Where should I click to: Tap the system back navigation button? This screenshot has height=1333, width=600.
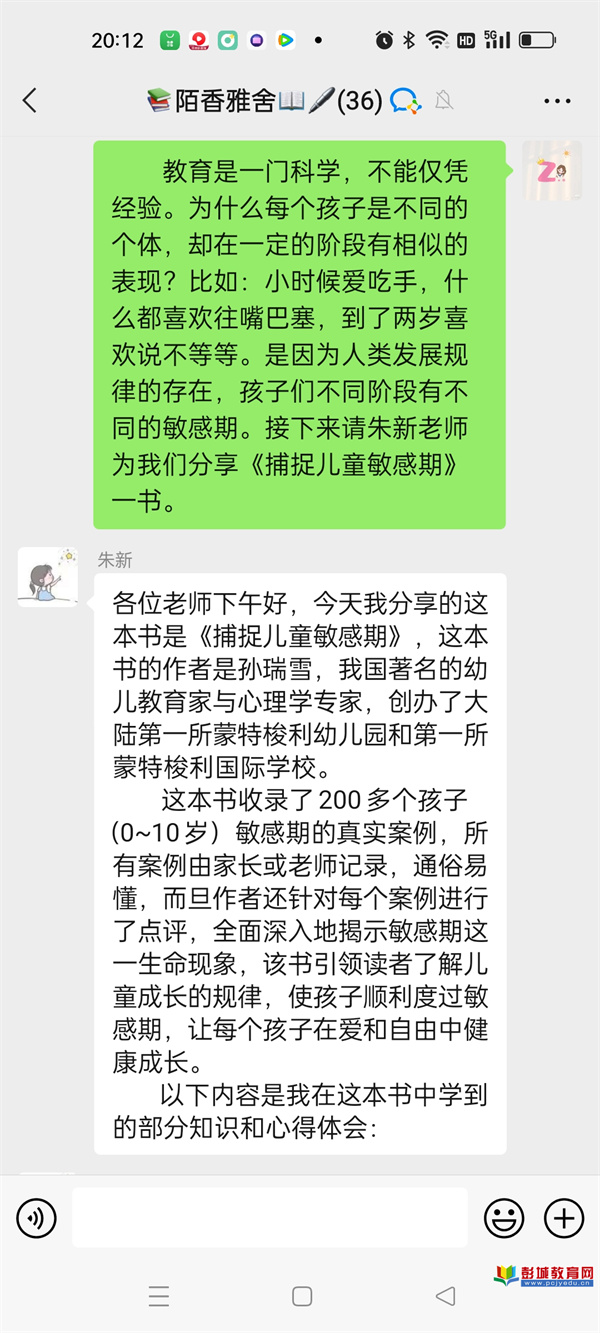coord(445,1296)
